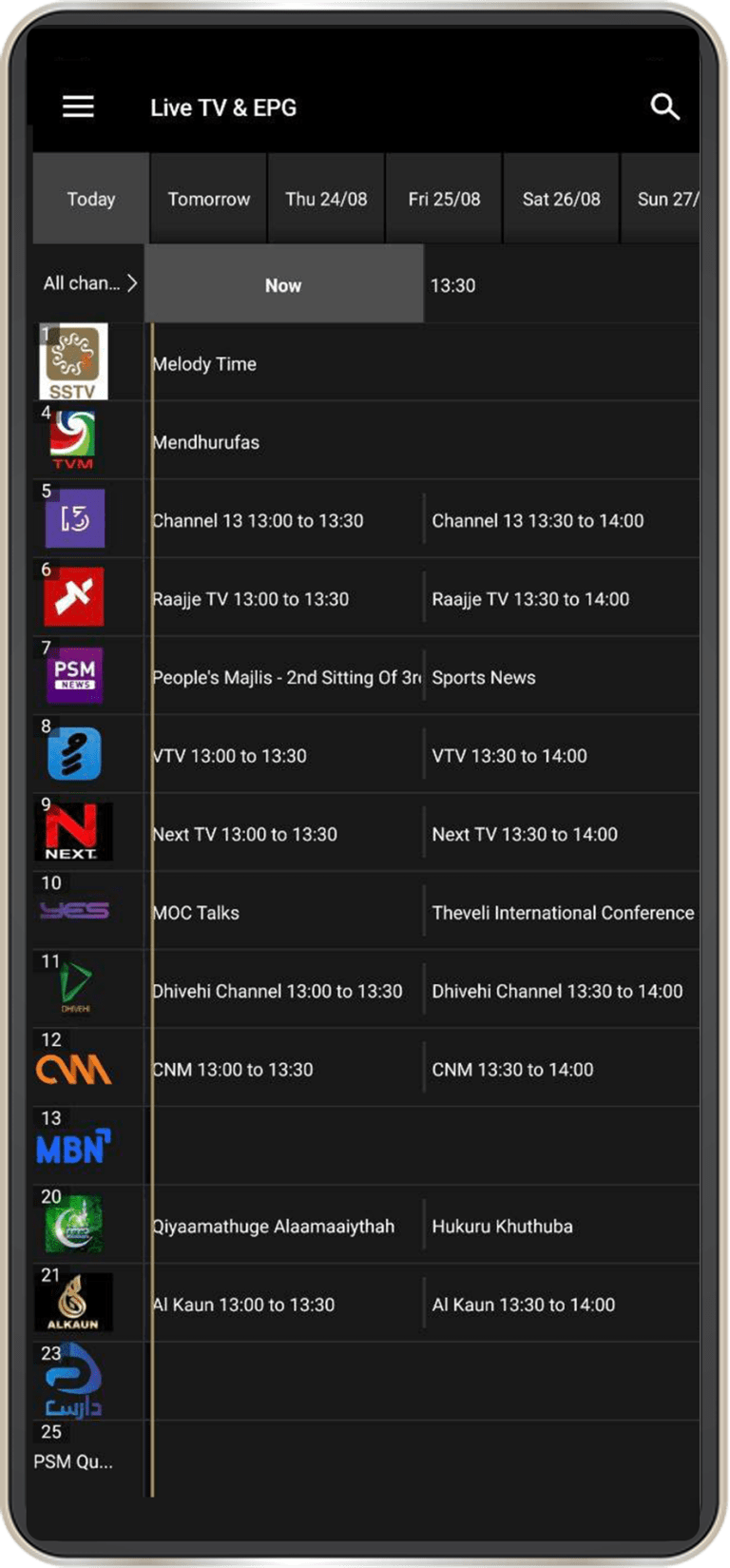
Task: Select the Fri 25/08 date tab
Action: coord(444,199)
